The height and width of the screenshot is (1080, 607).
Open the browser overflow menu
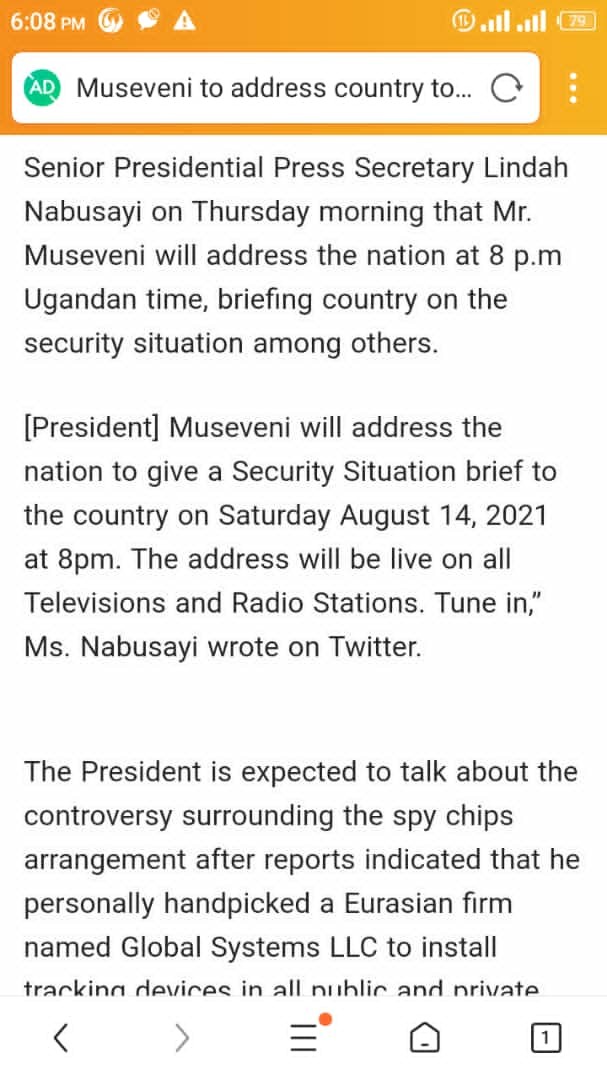(572, 88)
